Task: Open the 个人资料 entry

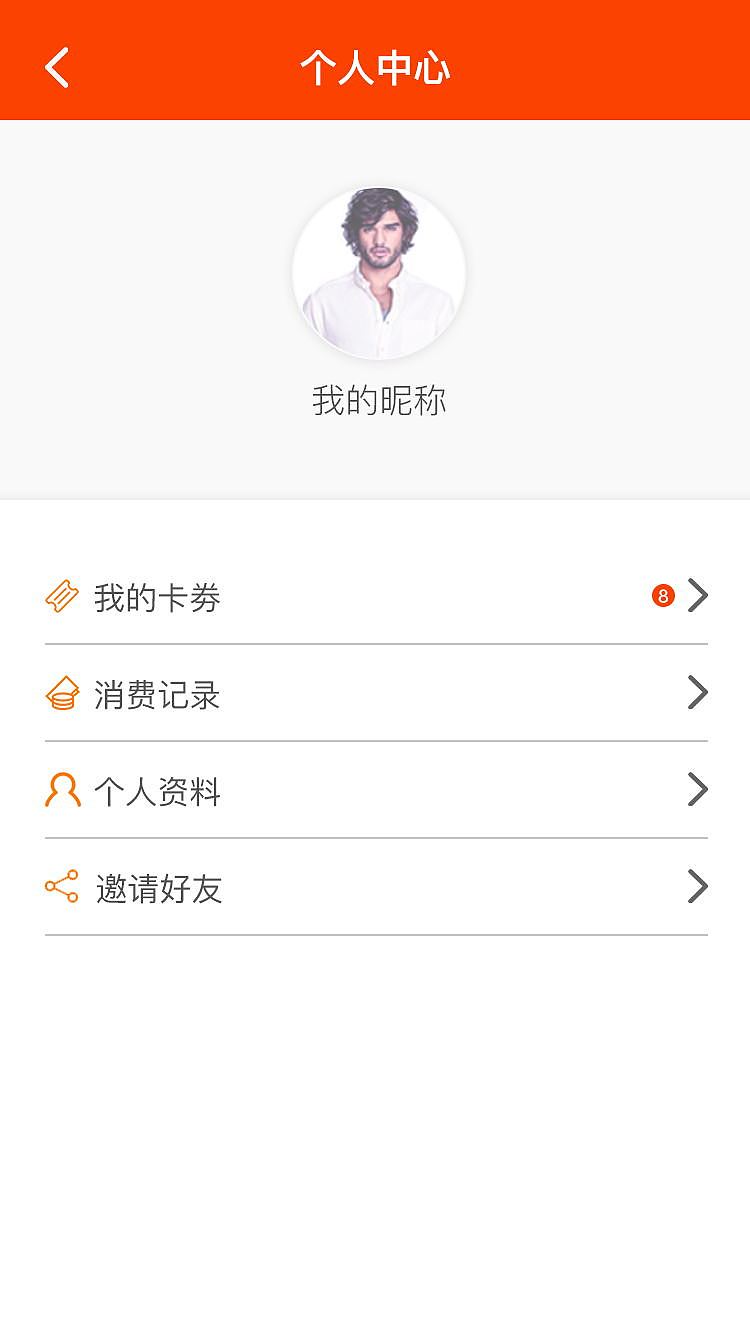Action: point(375,789)
